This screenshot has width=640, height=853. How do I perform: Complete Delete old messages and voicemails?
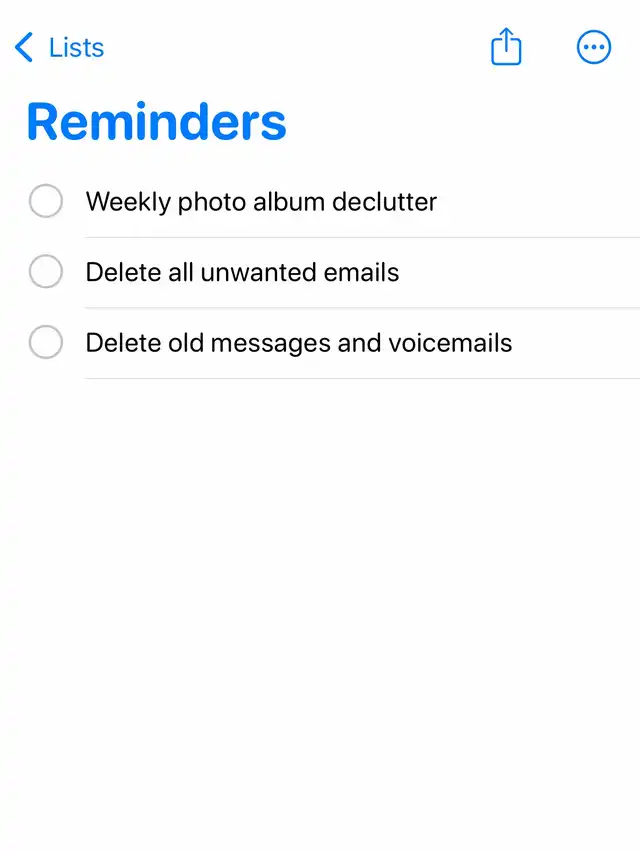tap(46, 343)
